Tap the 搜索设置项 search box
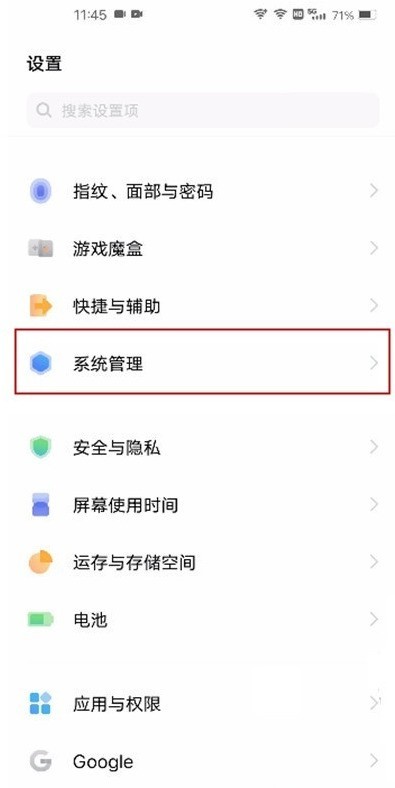The height and width of the screenshot is (788, 395). coord(203,110)
